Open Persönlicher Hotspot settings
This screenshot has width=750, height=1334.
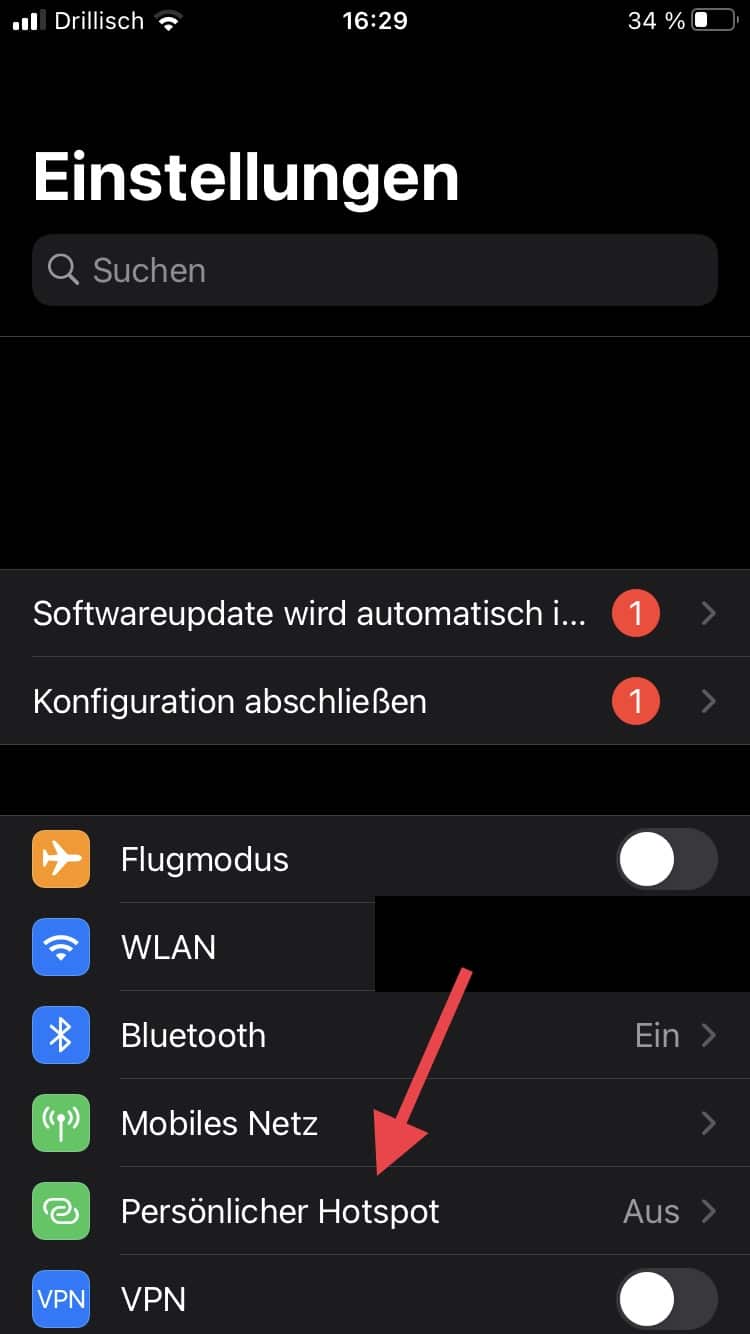tap(280, 1211)
